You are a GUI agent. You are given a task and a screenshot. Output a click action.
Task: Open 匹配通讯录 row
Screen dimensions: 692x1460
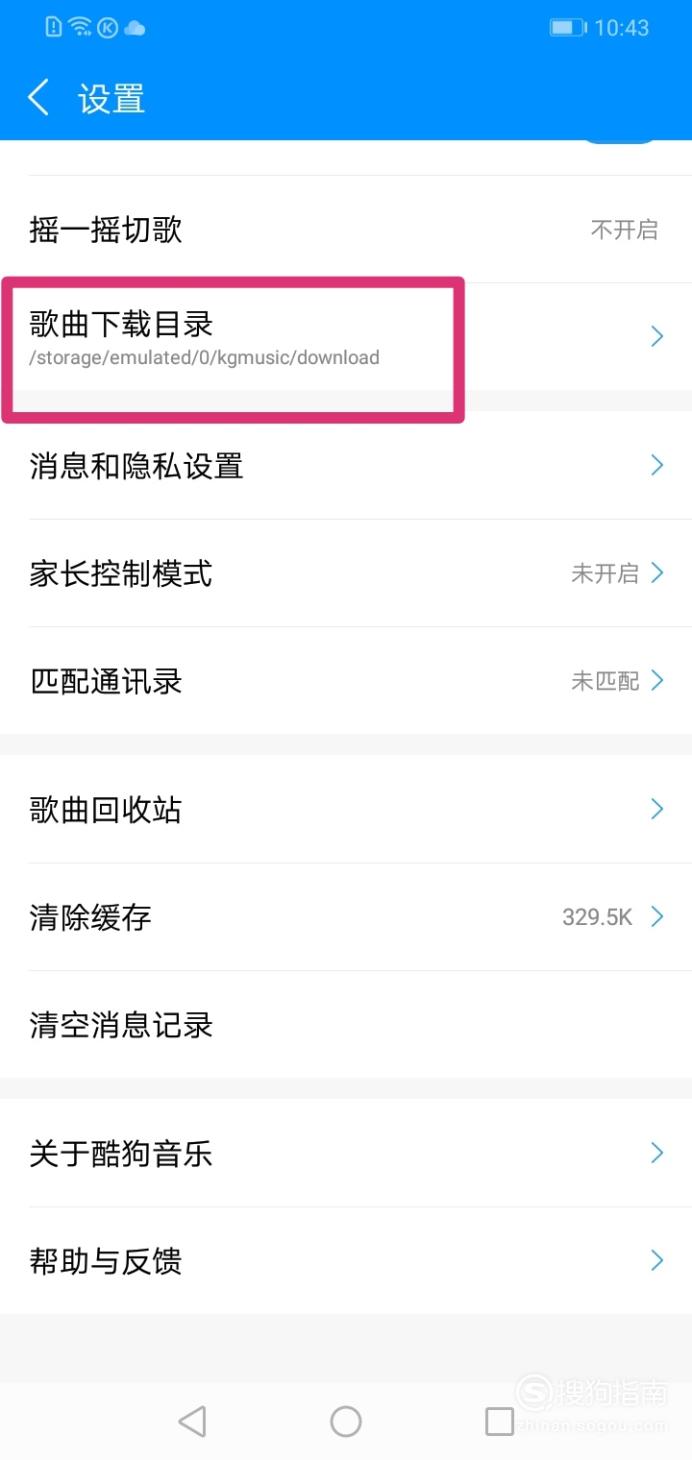click(x=346, y=681)
